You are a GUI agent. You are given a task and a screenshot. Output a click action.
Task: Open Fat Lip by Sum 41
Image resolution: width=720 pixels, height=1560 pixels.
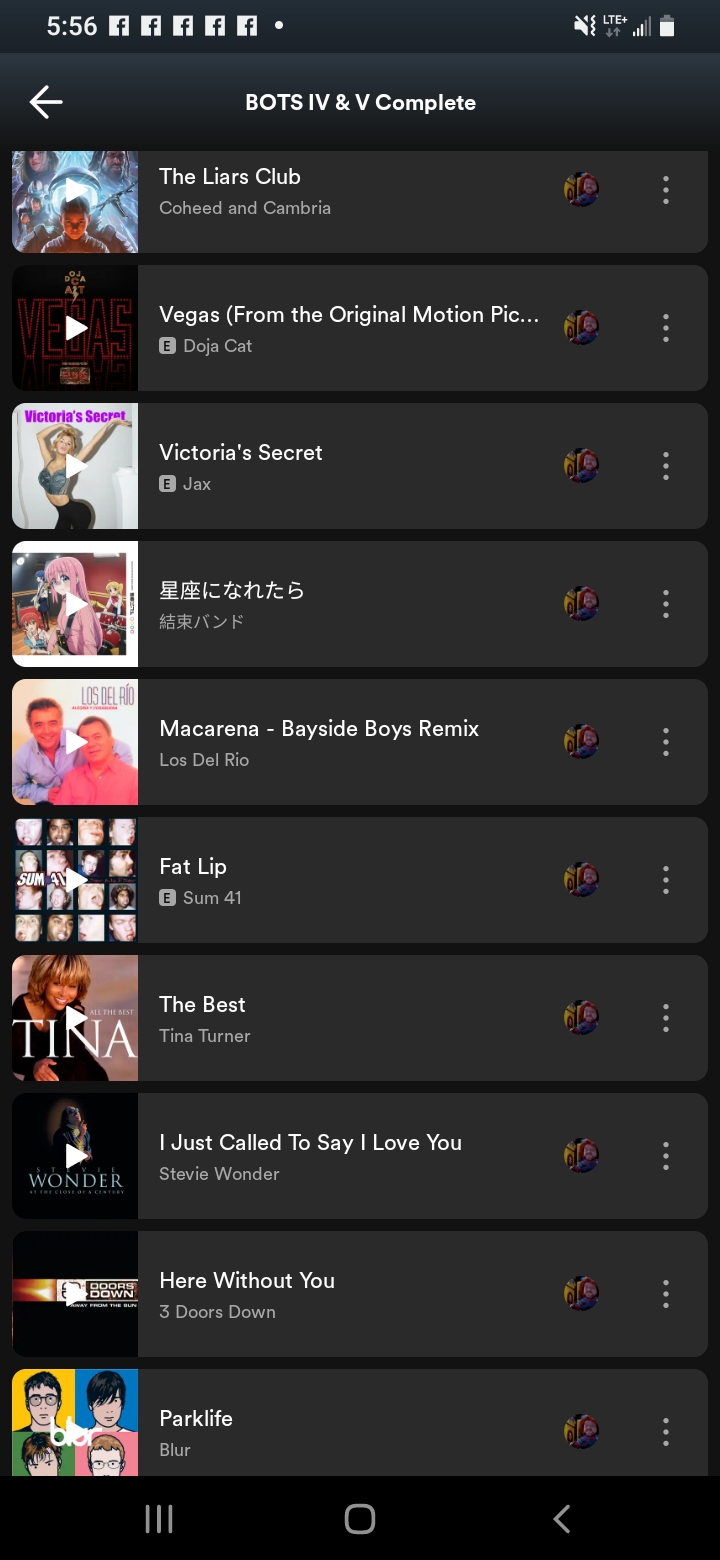(x=348, y=880)
